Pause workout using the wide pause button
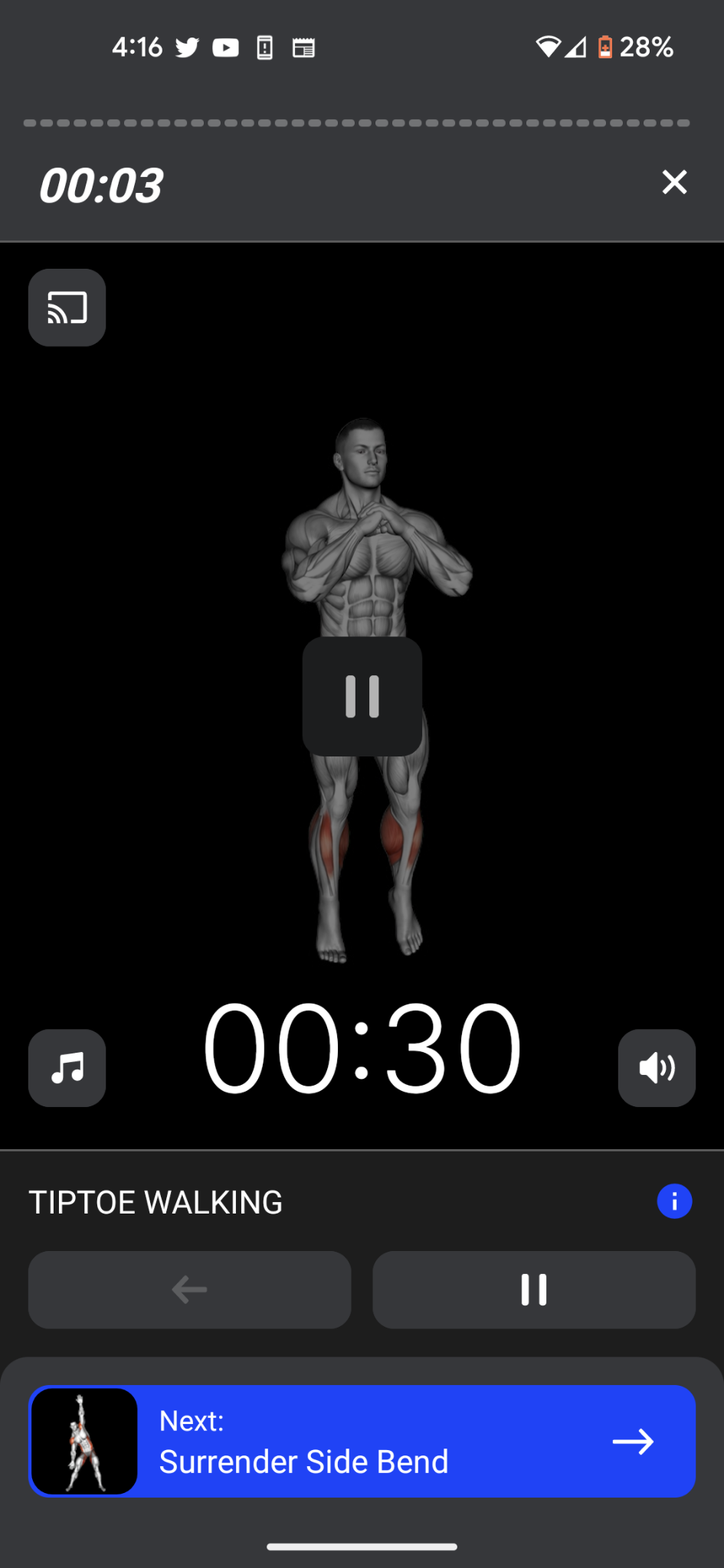Image resolution: width=724 pixels, height=1568 pixels. coord(534,1289)
